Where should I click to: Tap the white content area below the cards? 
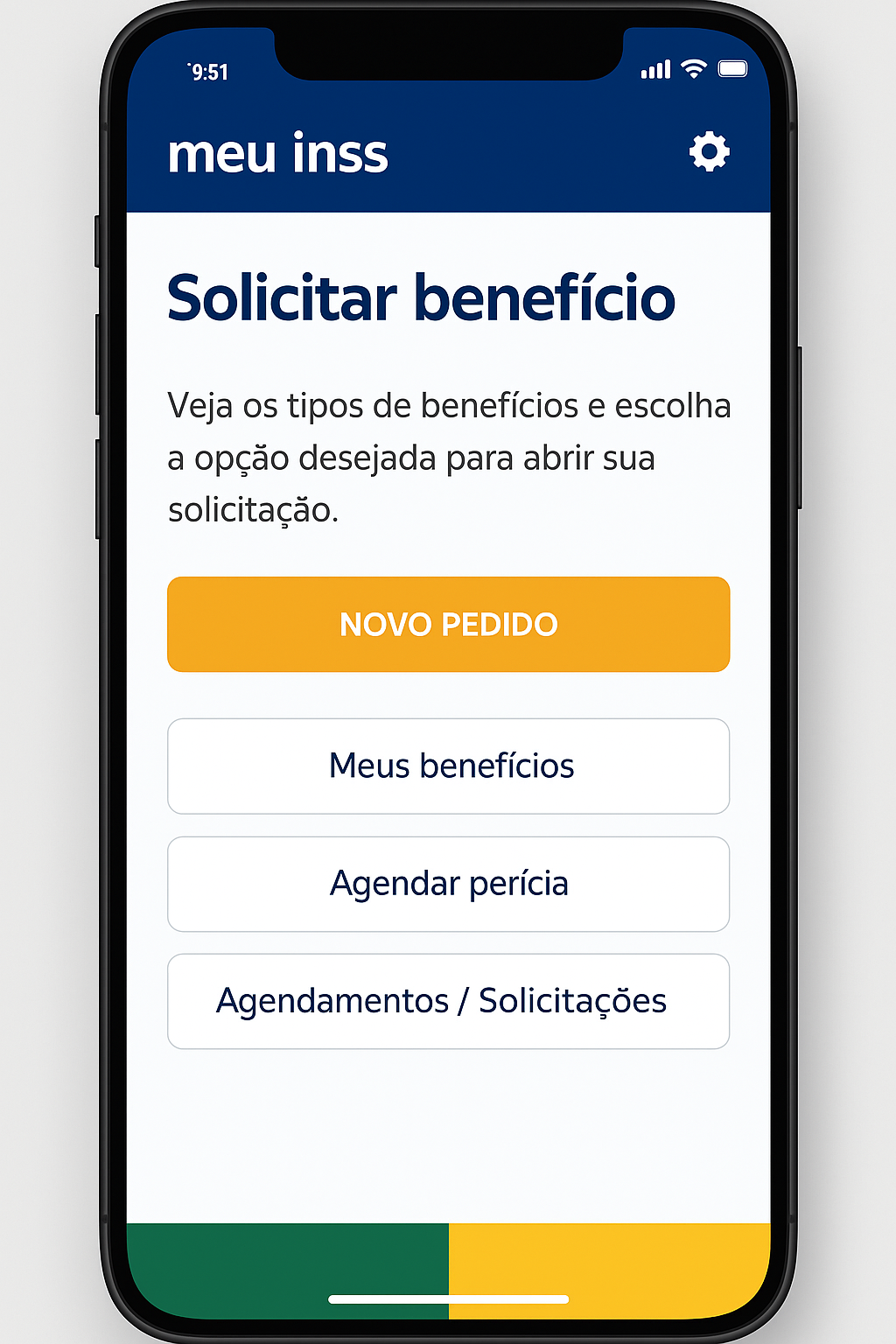point(448,1137)
